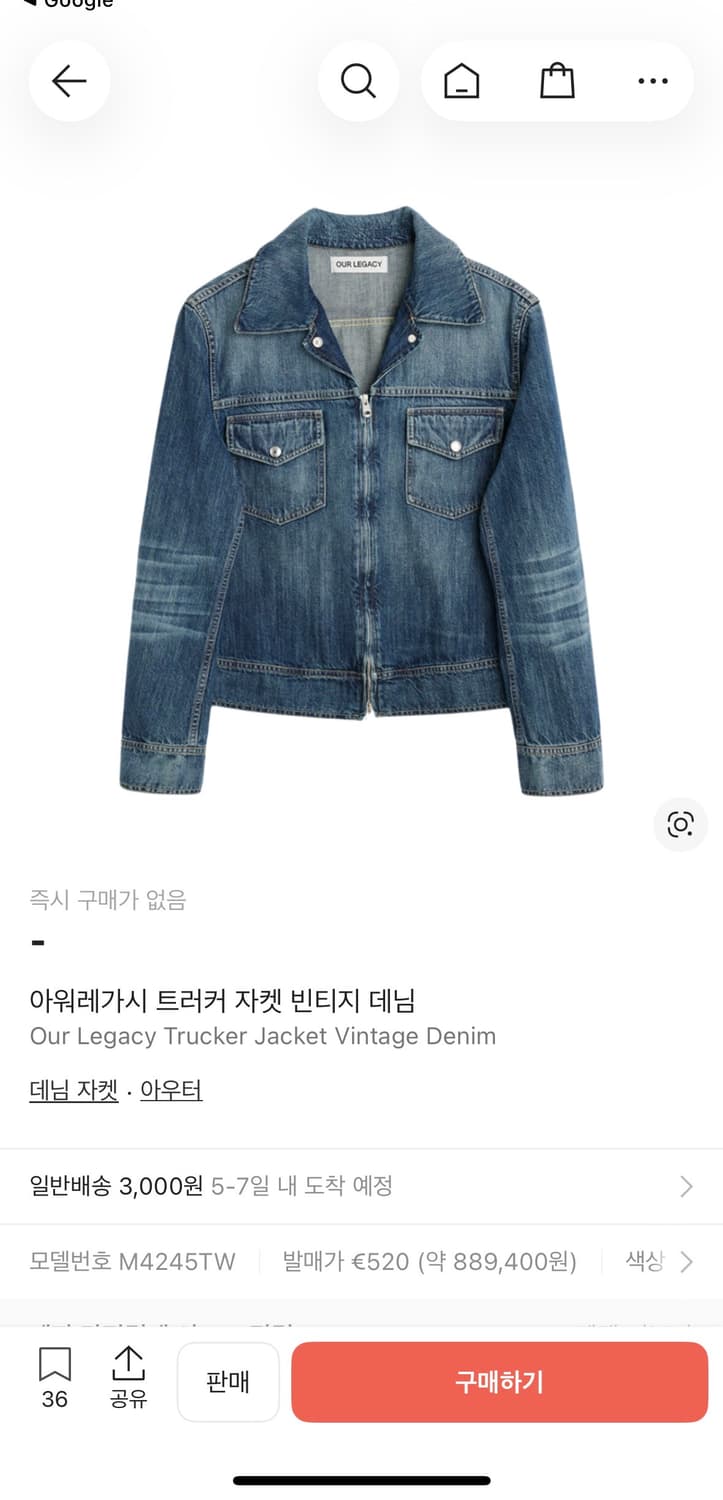Screen dimensions: 723x1500
Task: Go back using the back arrow
Action: click(69, 81)
